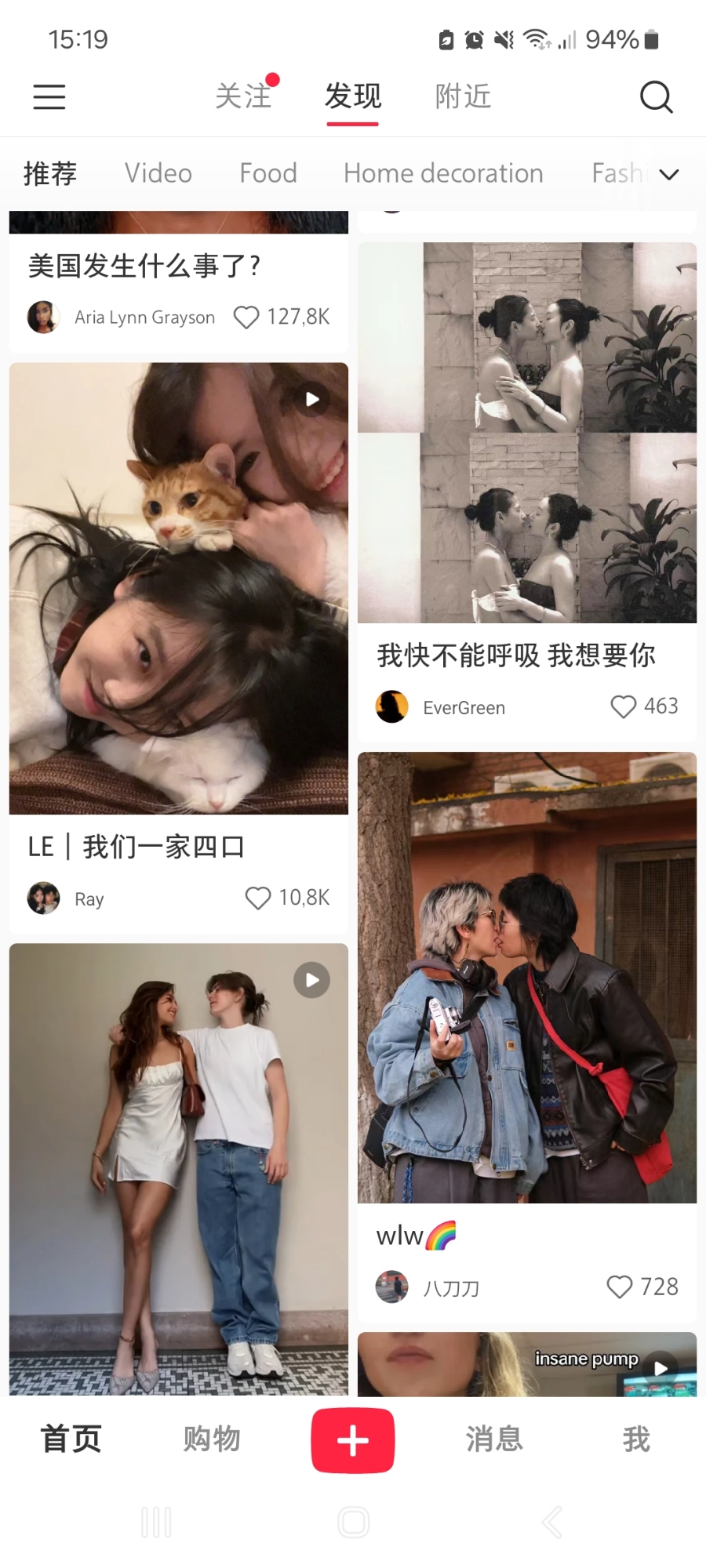Open the 我快不能呼吸 我想要你 post
This screenshot has width=706, height=1568.
(x=527, y=433)
